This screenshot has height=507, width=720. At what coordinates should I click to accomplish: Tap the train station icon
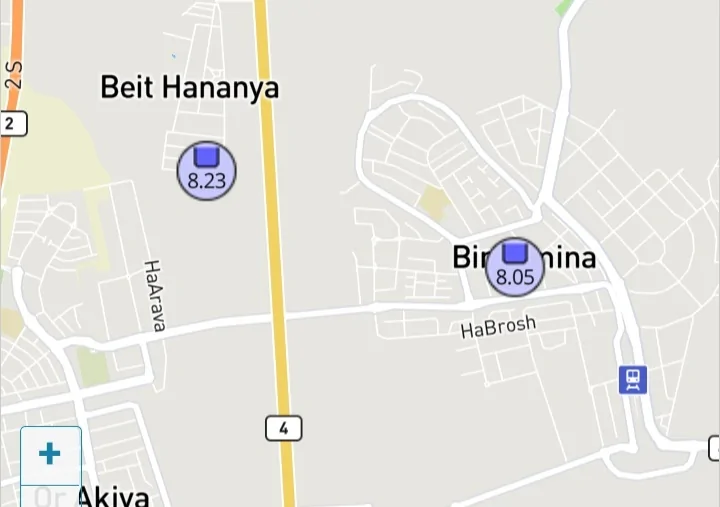[x=633, y=380]
